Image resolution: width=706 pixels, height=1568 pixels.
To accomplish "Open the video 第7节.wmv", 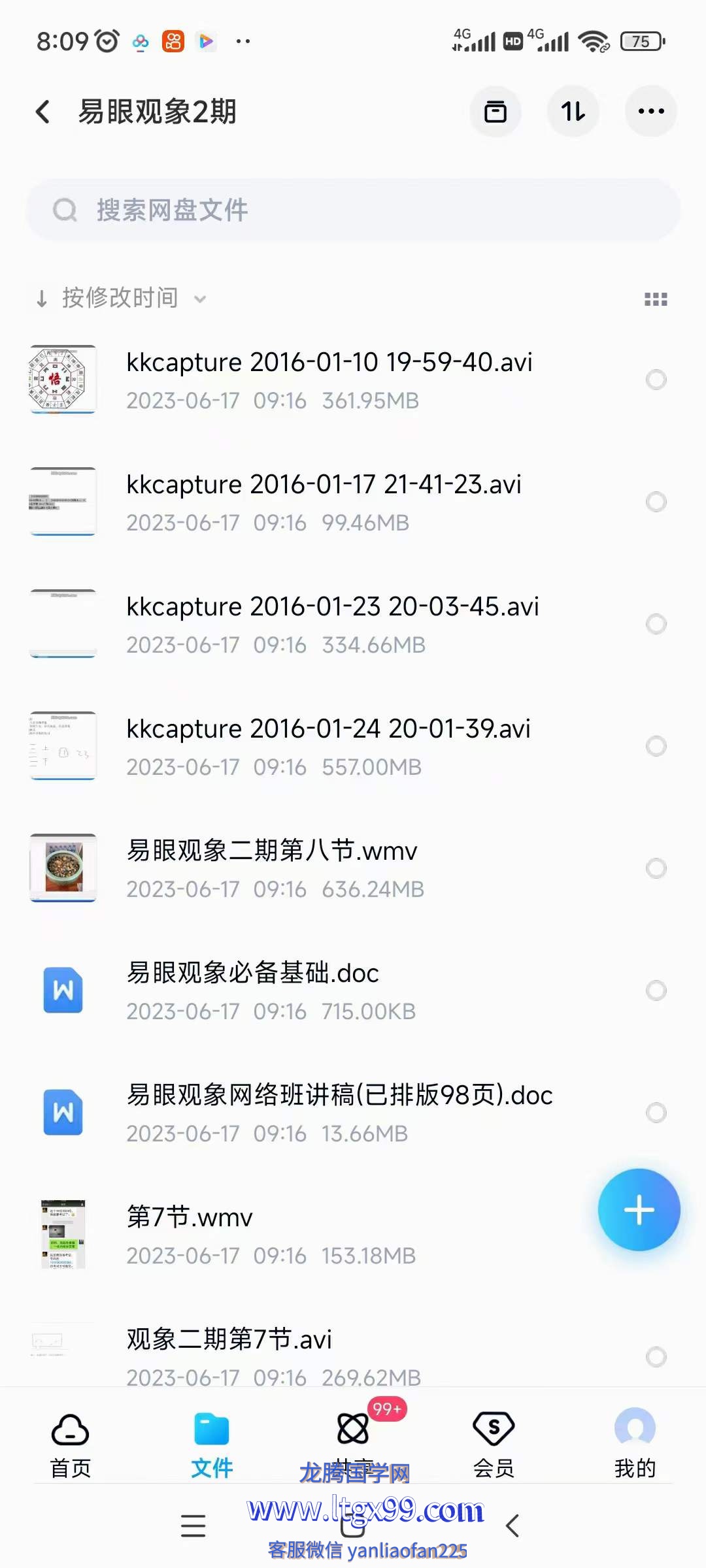I will point(307,1235).
